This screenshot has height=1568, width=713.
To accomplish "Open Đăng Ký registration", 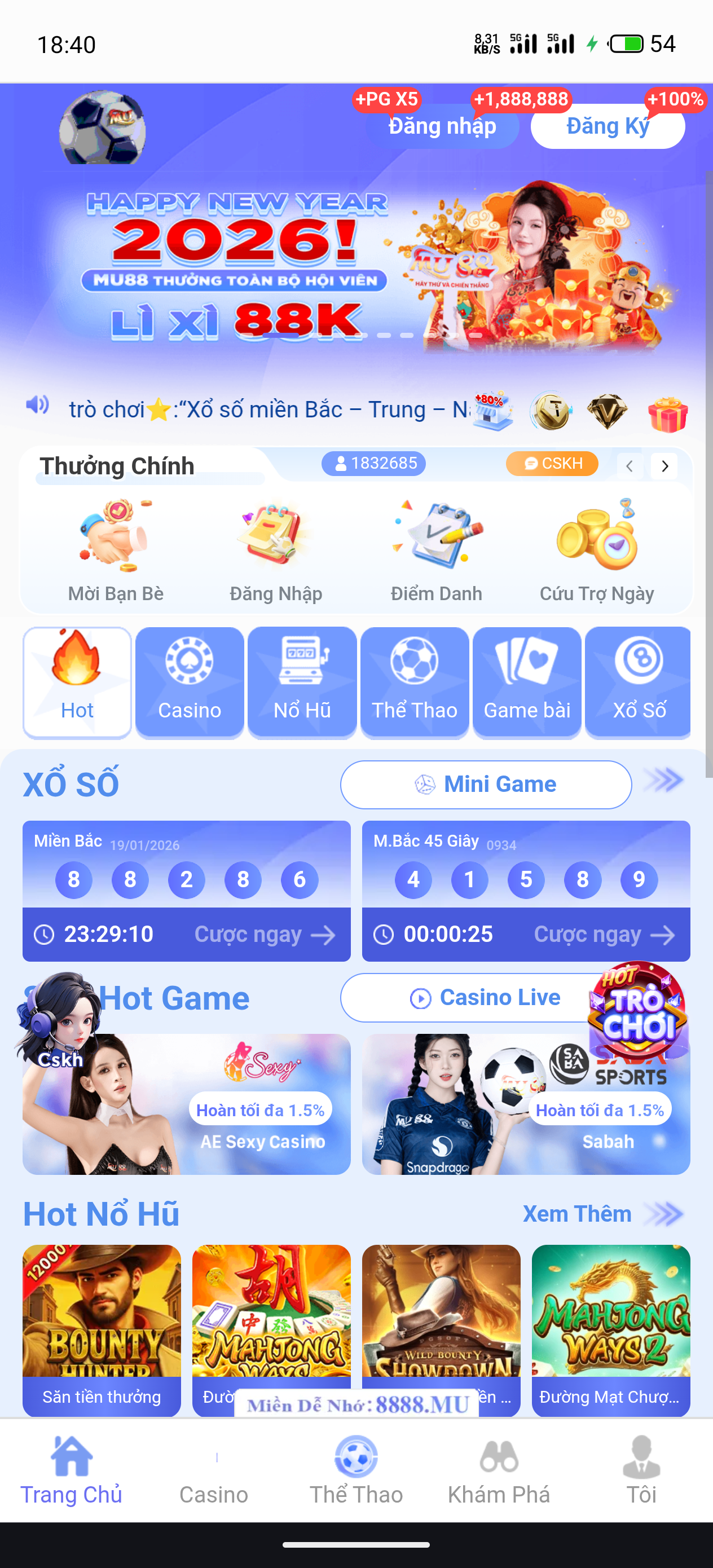I will (607, 126).
